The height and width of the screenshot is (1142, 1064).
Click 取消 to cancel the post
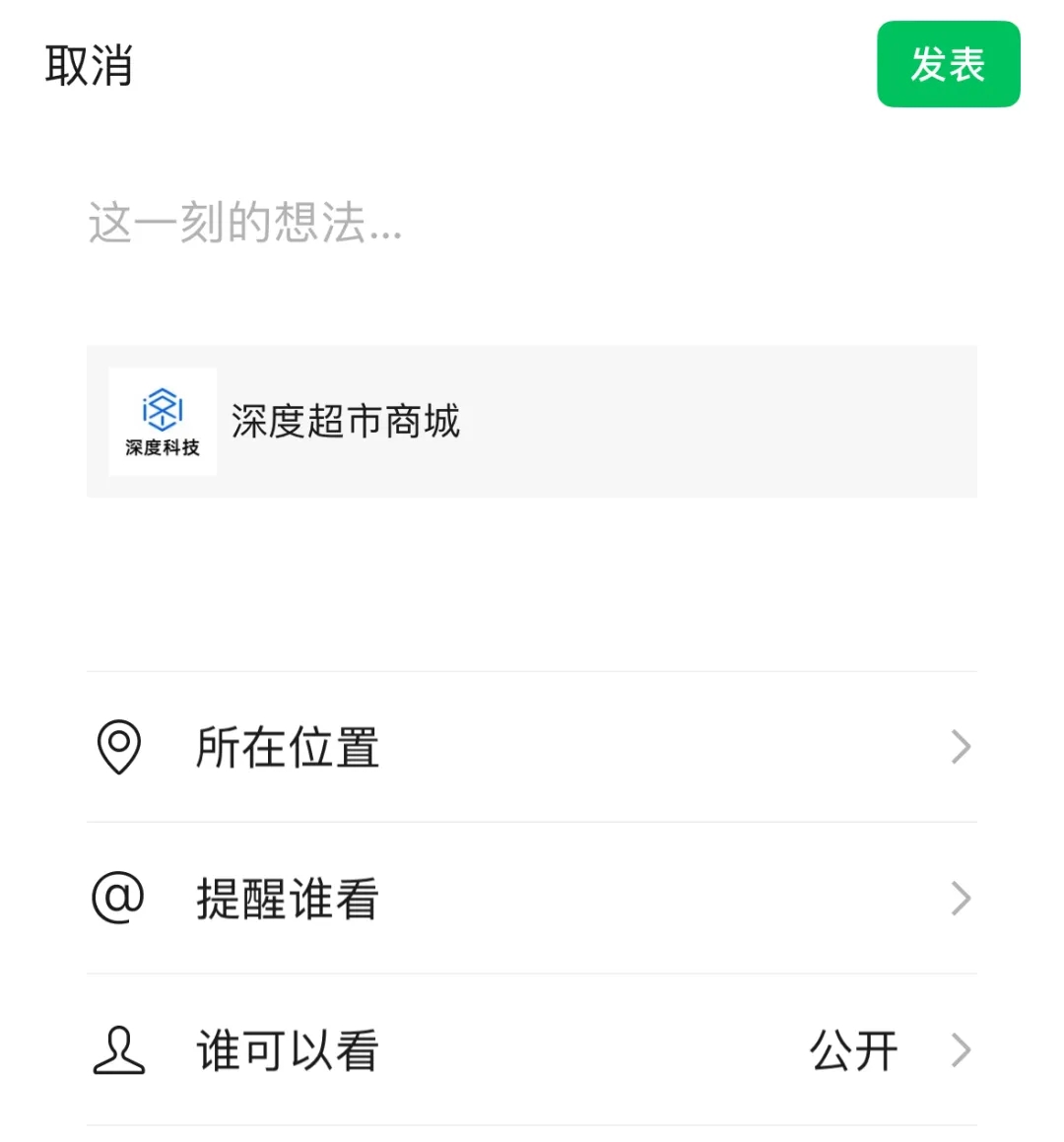click(x=89, y=65)
